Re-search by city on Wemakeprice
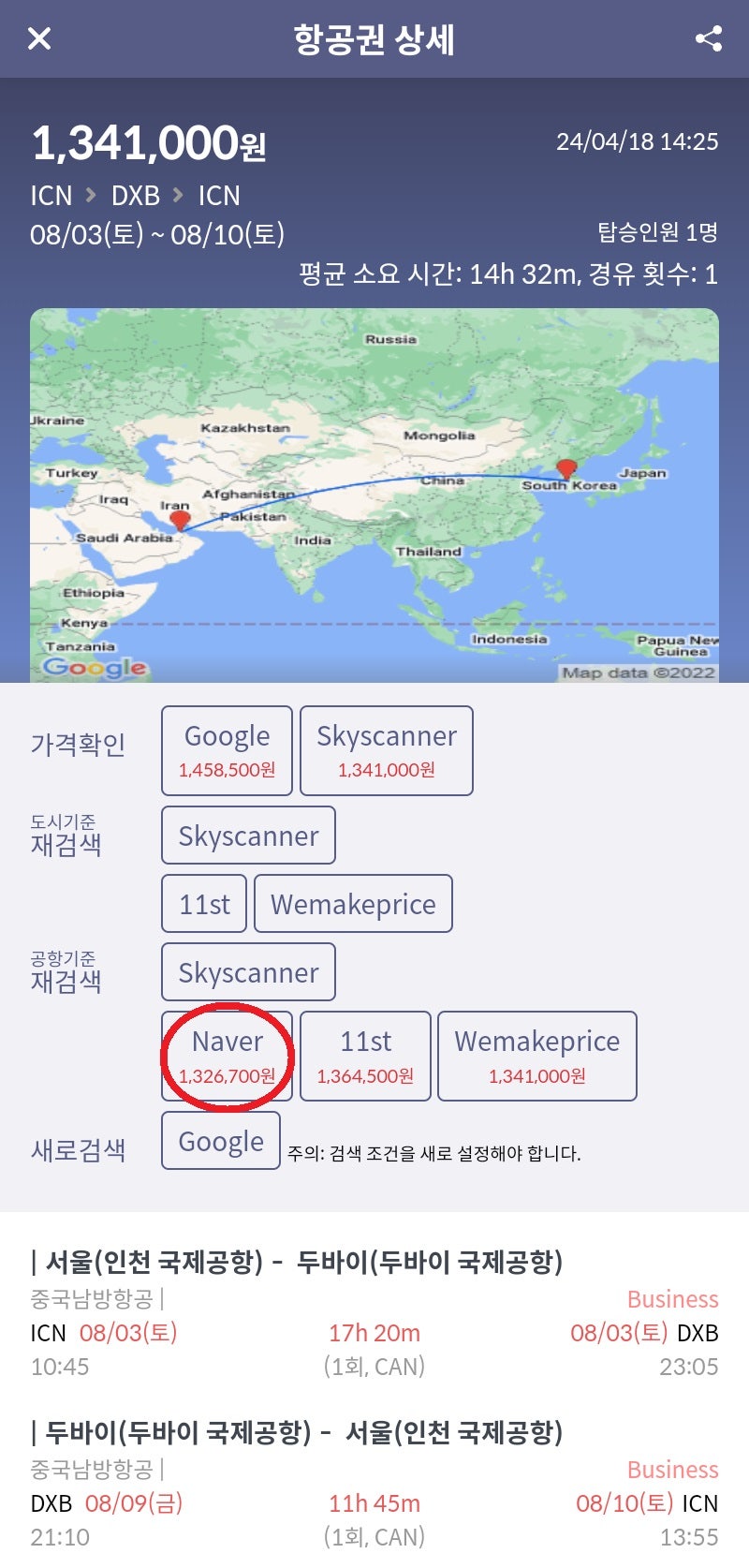Screen dimensions: 749x1568 point(353,904)
